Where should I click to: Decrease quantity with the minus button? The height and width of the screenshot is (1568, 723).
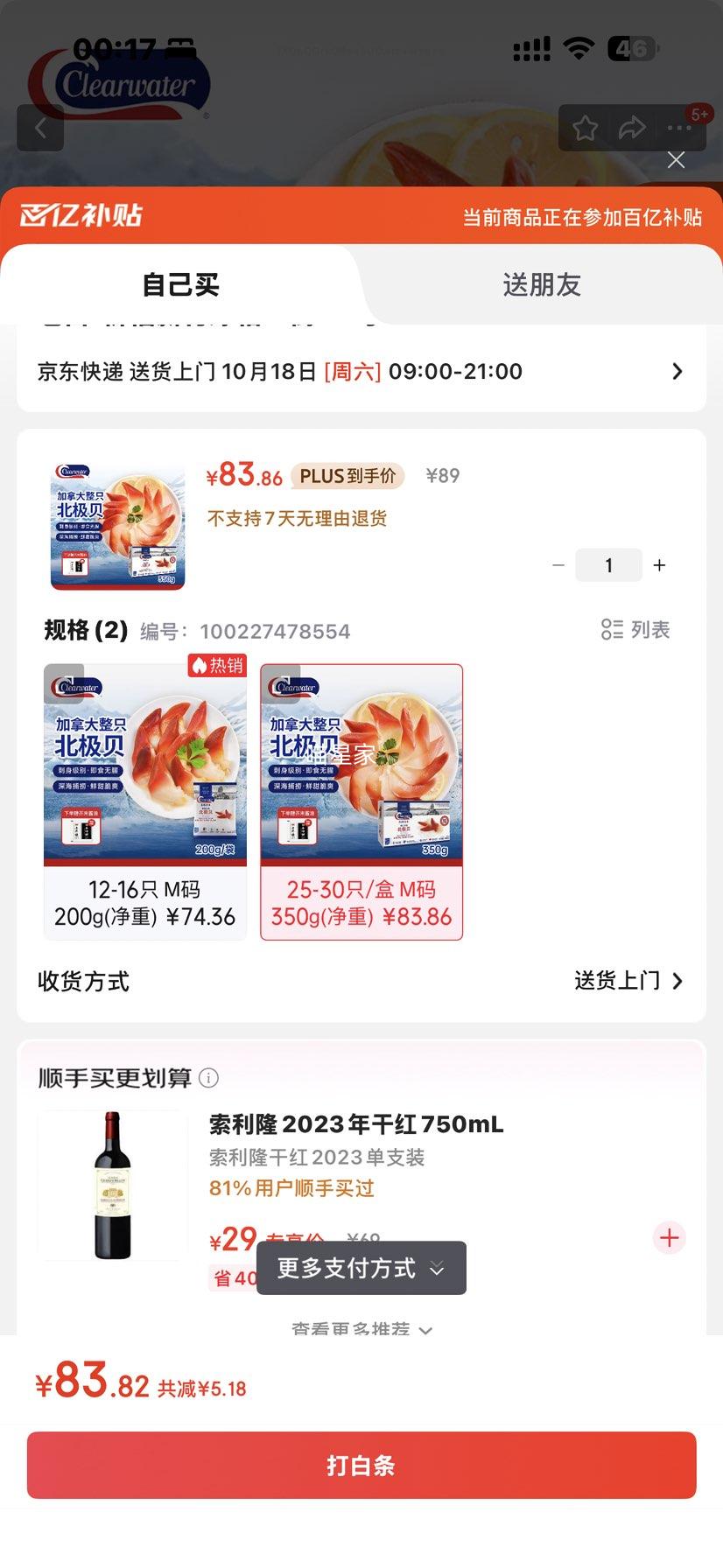click(558, 566)
